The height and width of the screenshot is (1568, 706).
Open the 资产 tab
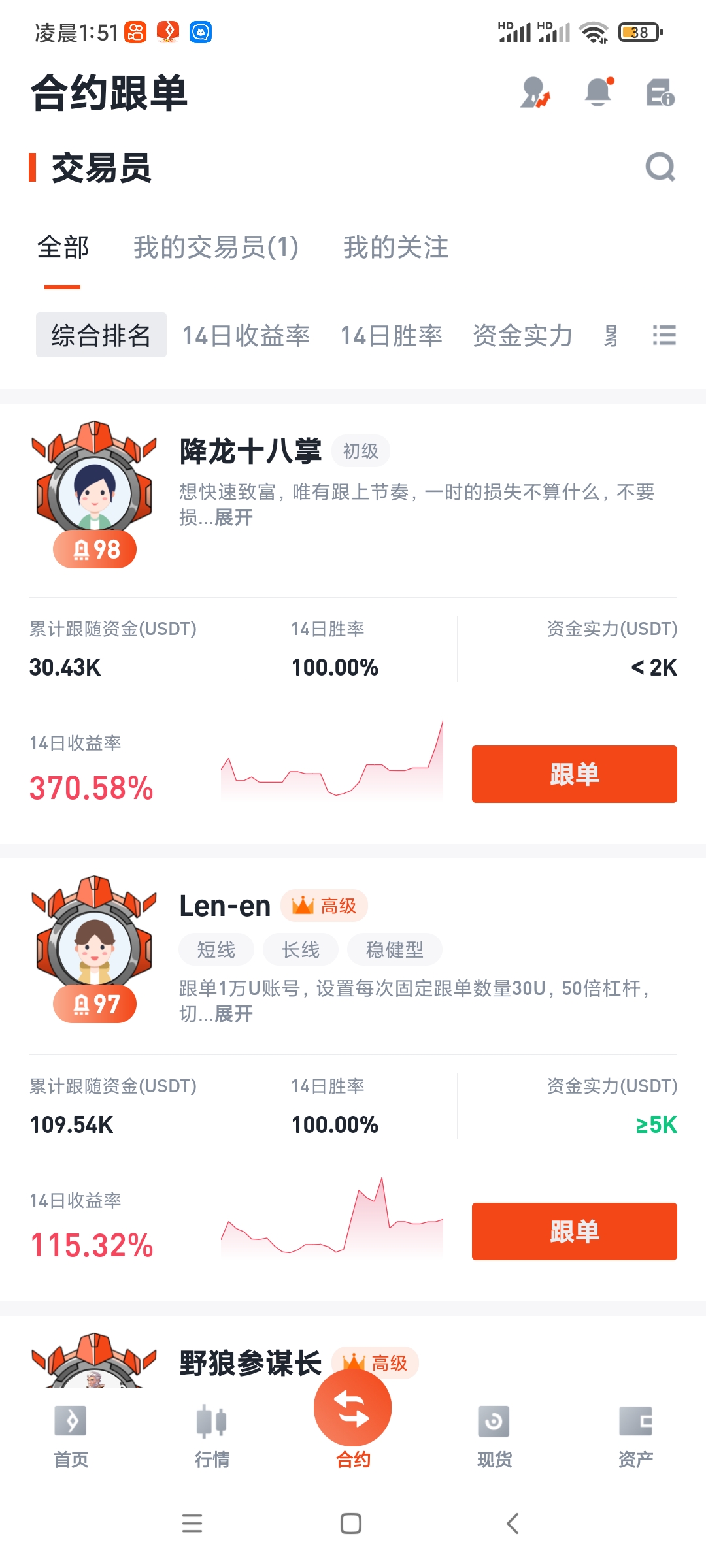pos(635,1435)
